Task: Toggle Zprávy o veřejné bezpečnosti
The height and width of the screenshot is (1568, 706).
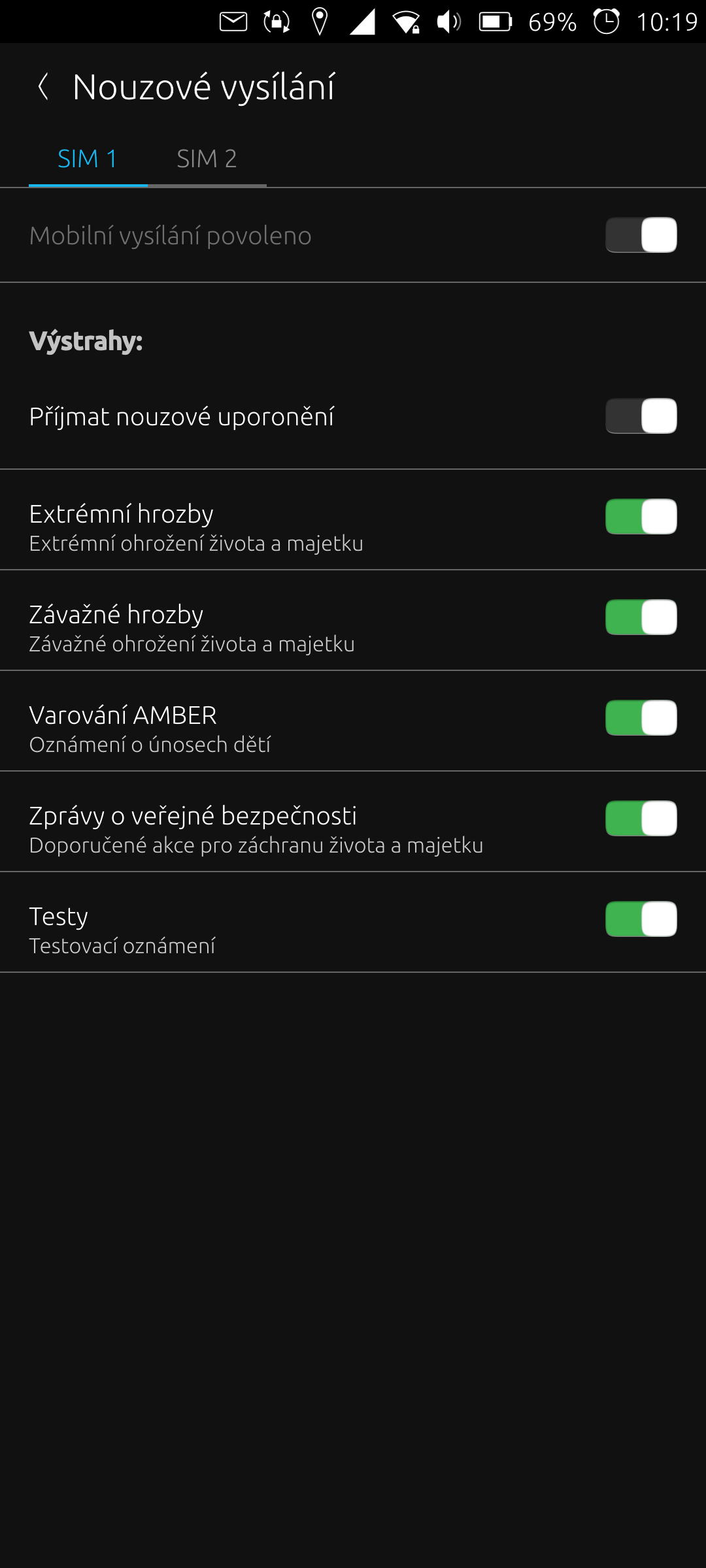Action: [x=641, y=819]
